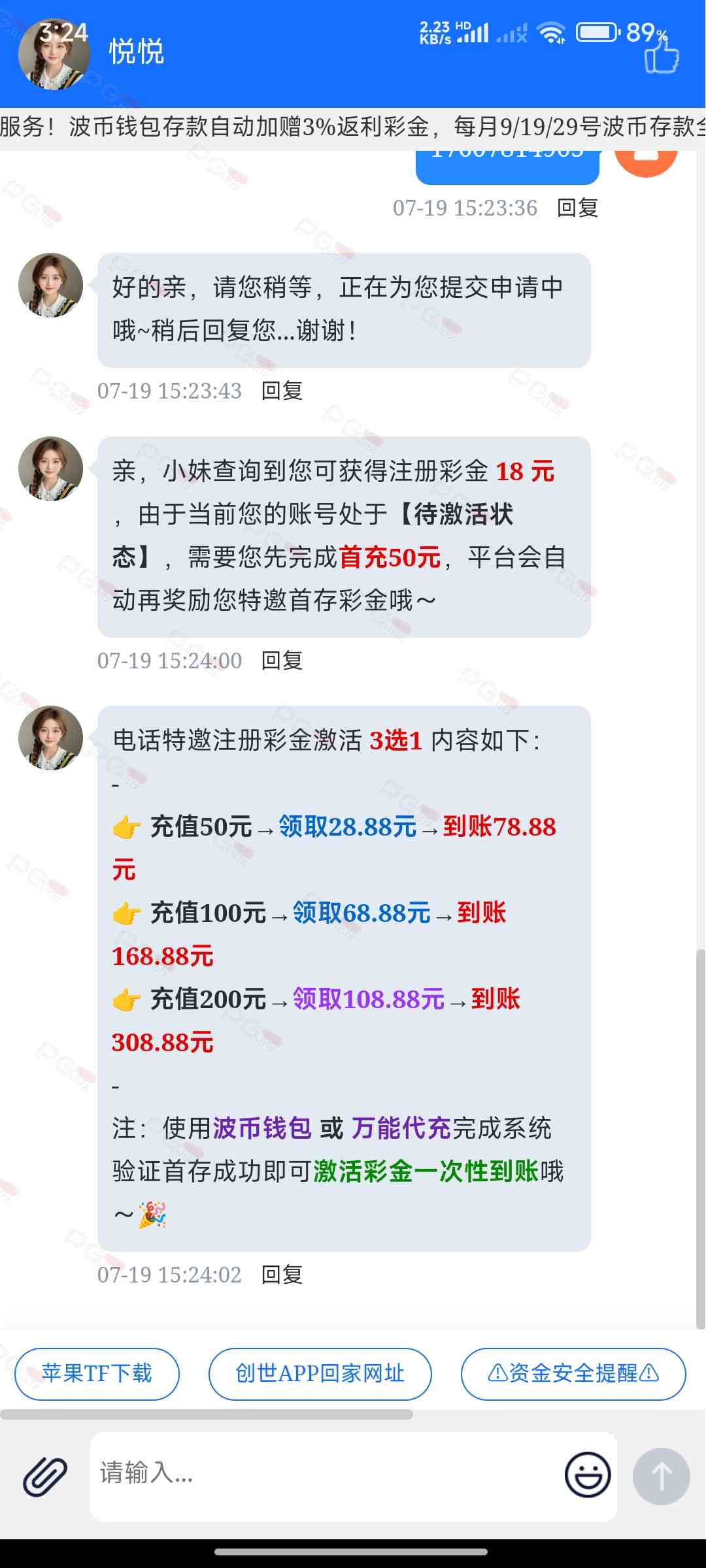Tap the send arrow button
706x1568 pixels.
coord(661,1477)
